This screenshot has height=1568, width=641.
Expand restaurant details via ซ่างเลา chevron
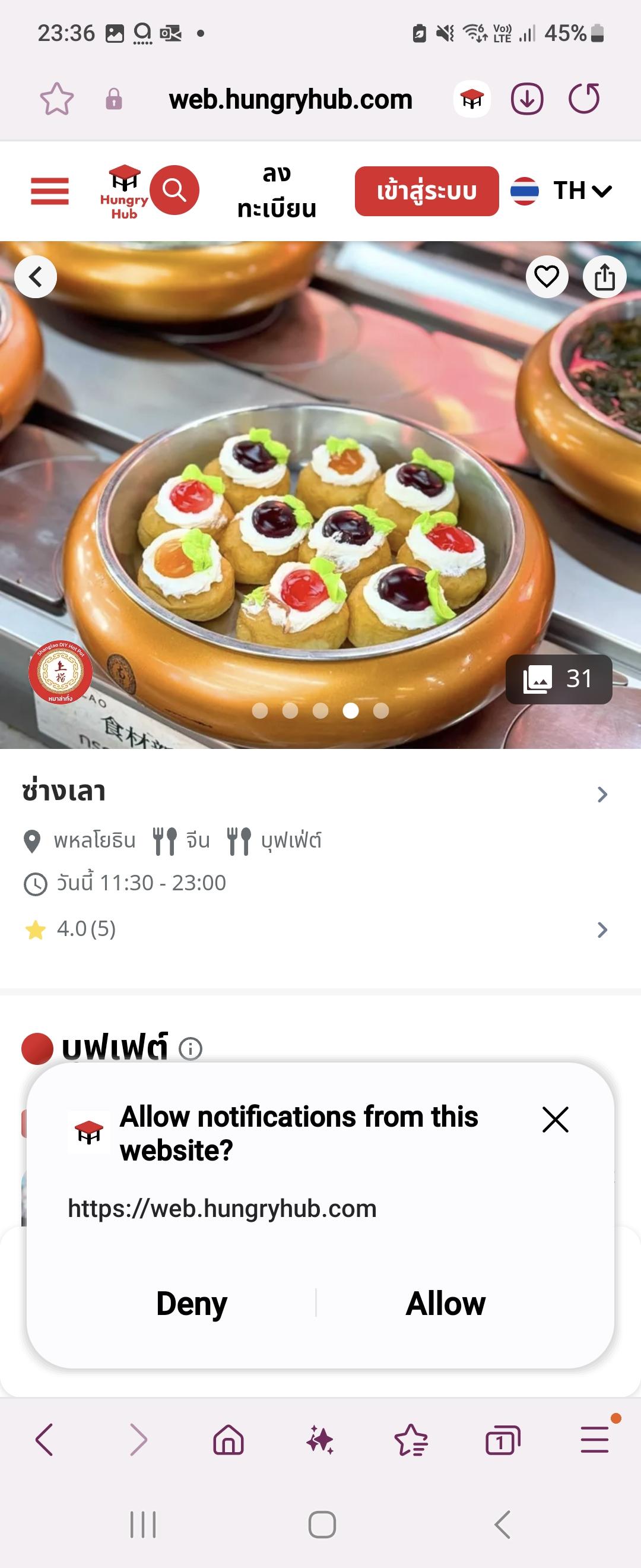coord(601,793)
